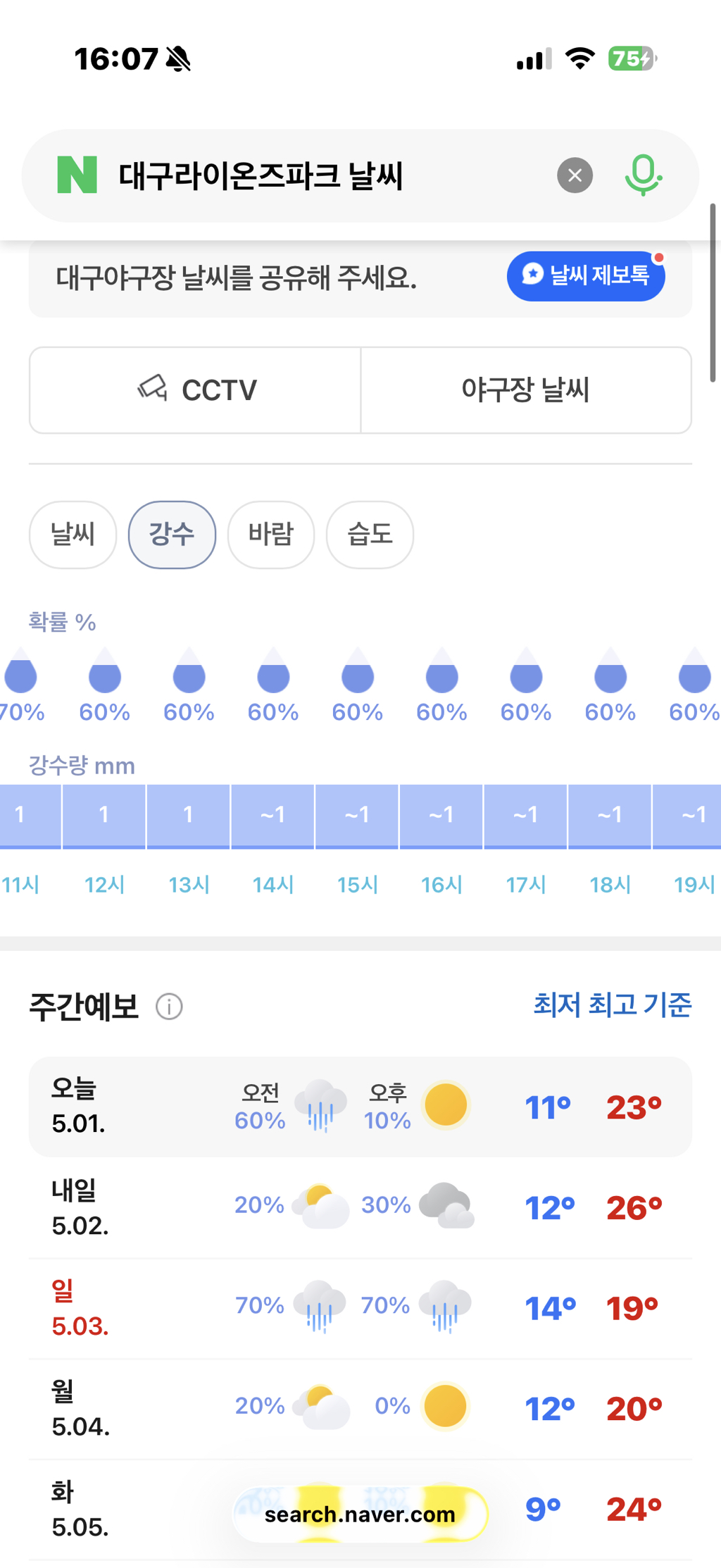
Task: Switch to the 날씨 chip
Action: click(x=73, y=535)
